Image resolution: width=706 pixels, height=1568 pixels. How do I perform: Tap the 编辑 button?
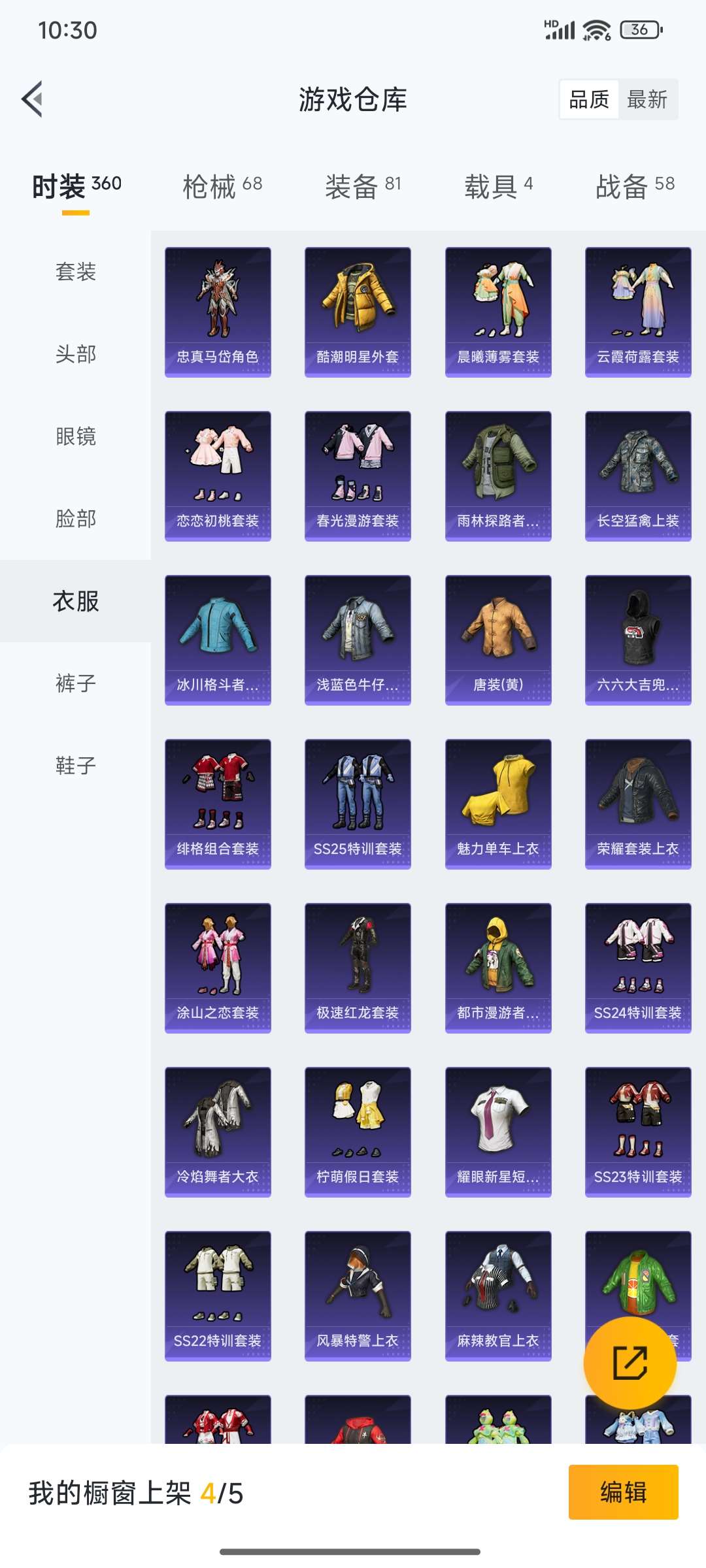[623, 1492]
